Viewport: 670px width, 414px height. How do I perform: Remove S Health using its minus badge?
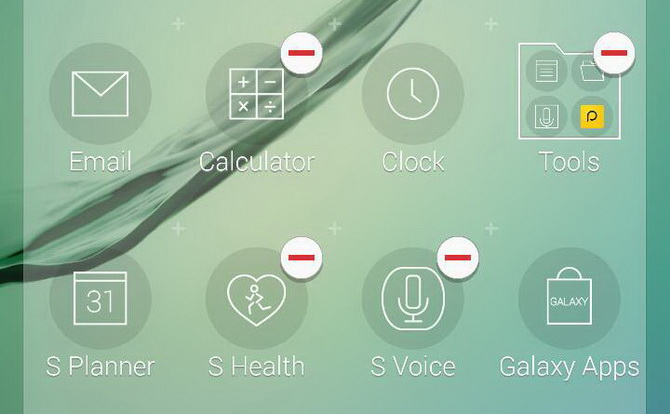[300, 258]
